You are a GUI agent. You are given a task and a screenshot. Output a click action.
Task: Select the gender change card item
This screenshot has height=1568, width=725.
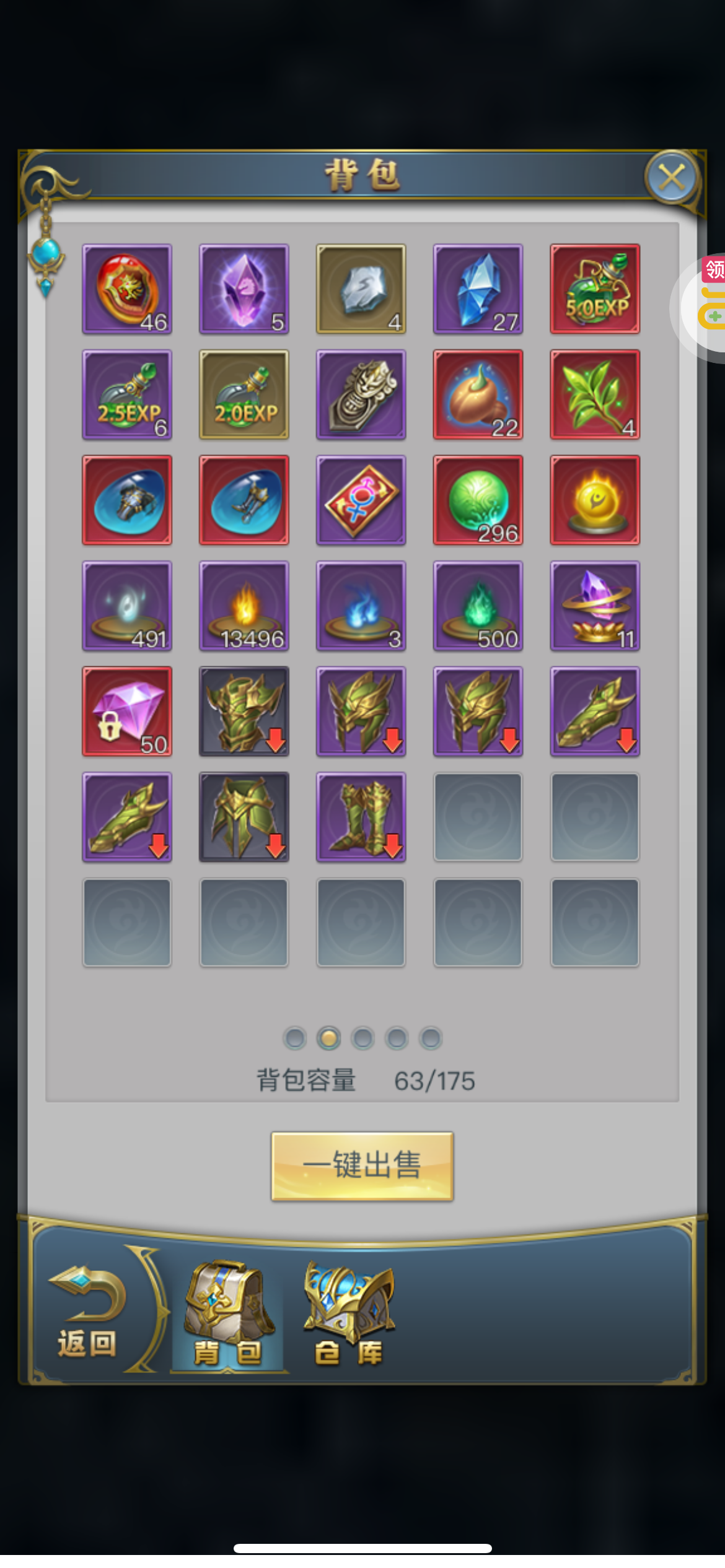(x=361, y=500)
